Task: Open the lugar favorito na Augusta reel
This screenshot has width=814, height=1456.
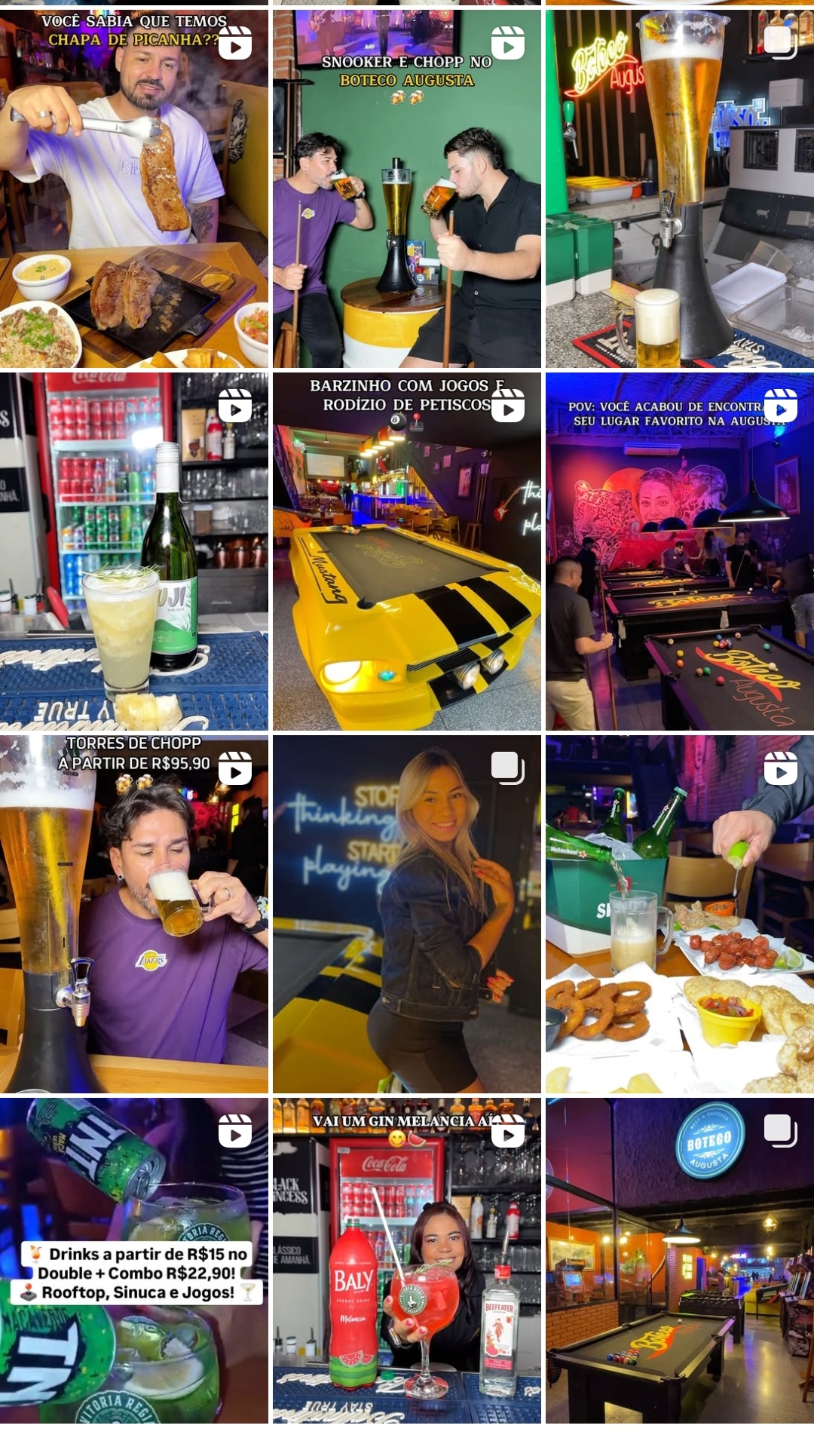Action: pyautogui.click(x=679, y=551)
